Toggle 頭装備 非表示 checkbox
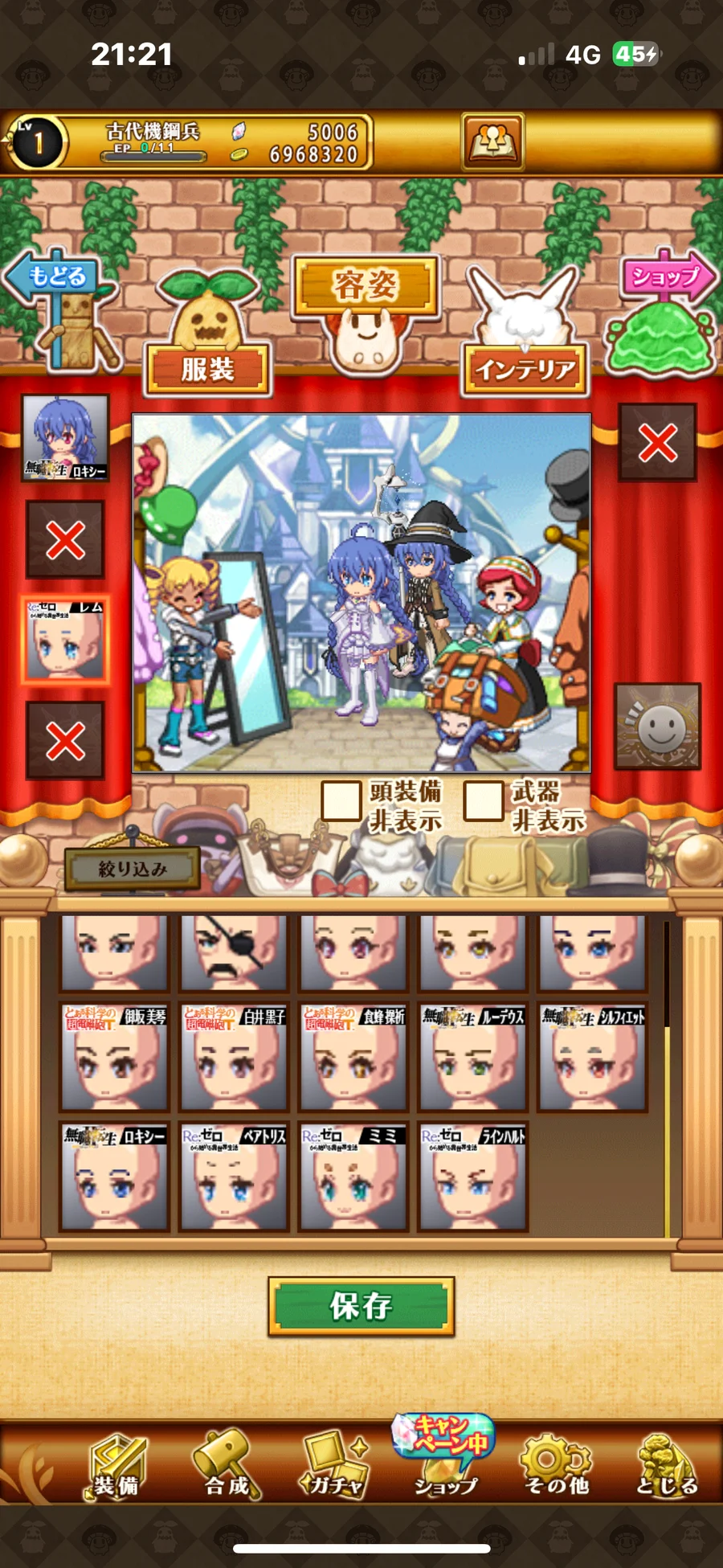 click(x=341, y=801)
